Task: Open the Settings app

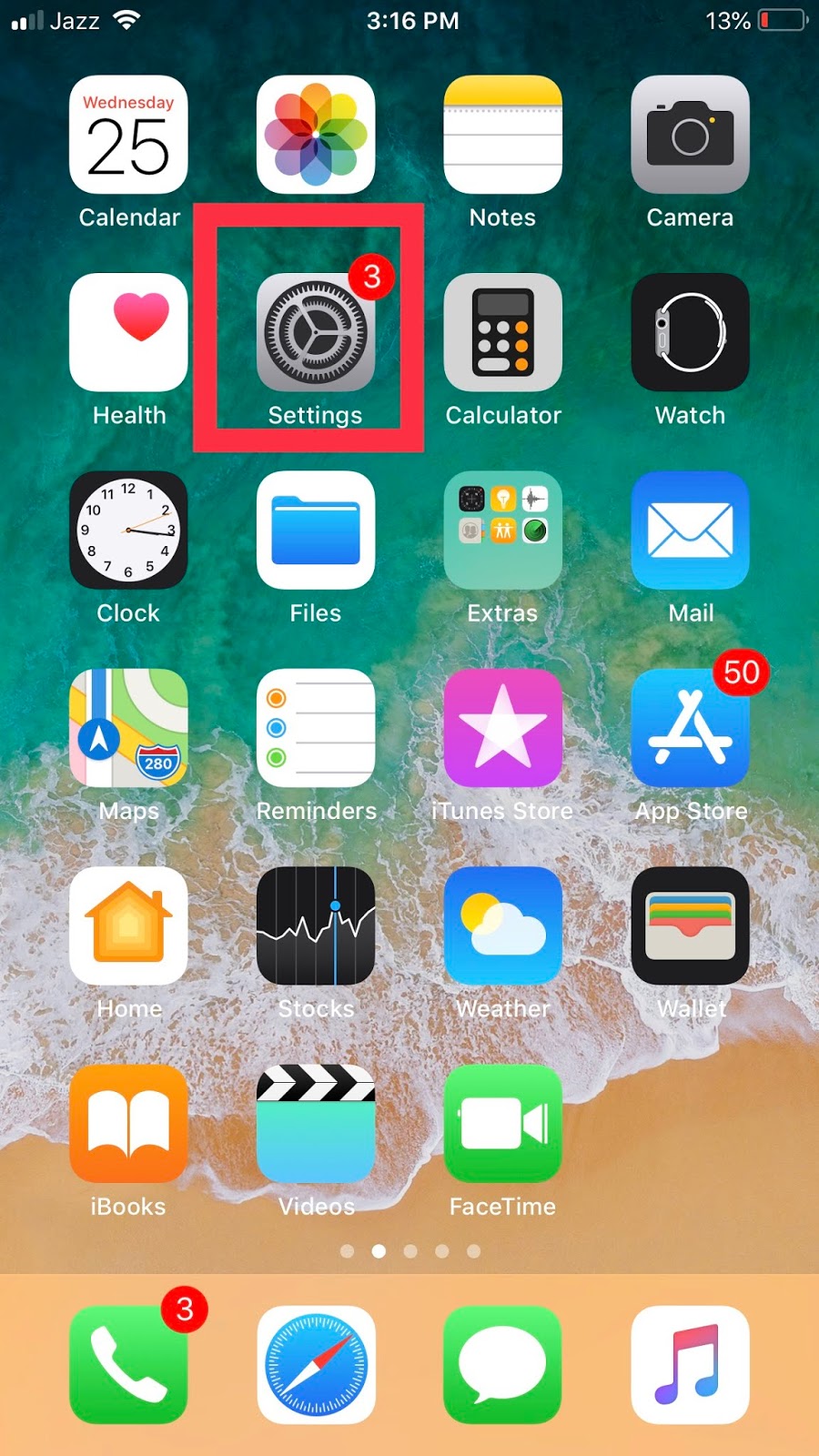Action: [x=315, y=333]
